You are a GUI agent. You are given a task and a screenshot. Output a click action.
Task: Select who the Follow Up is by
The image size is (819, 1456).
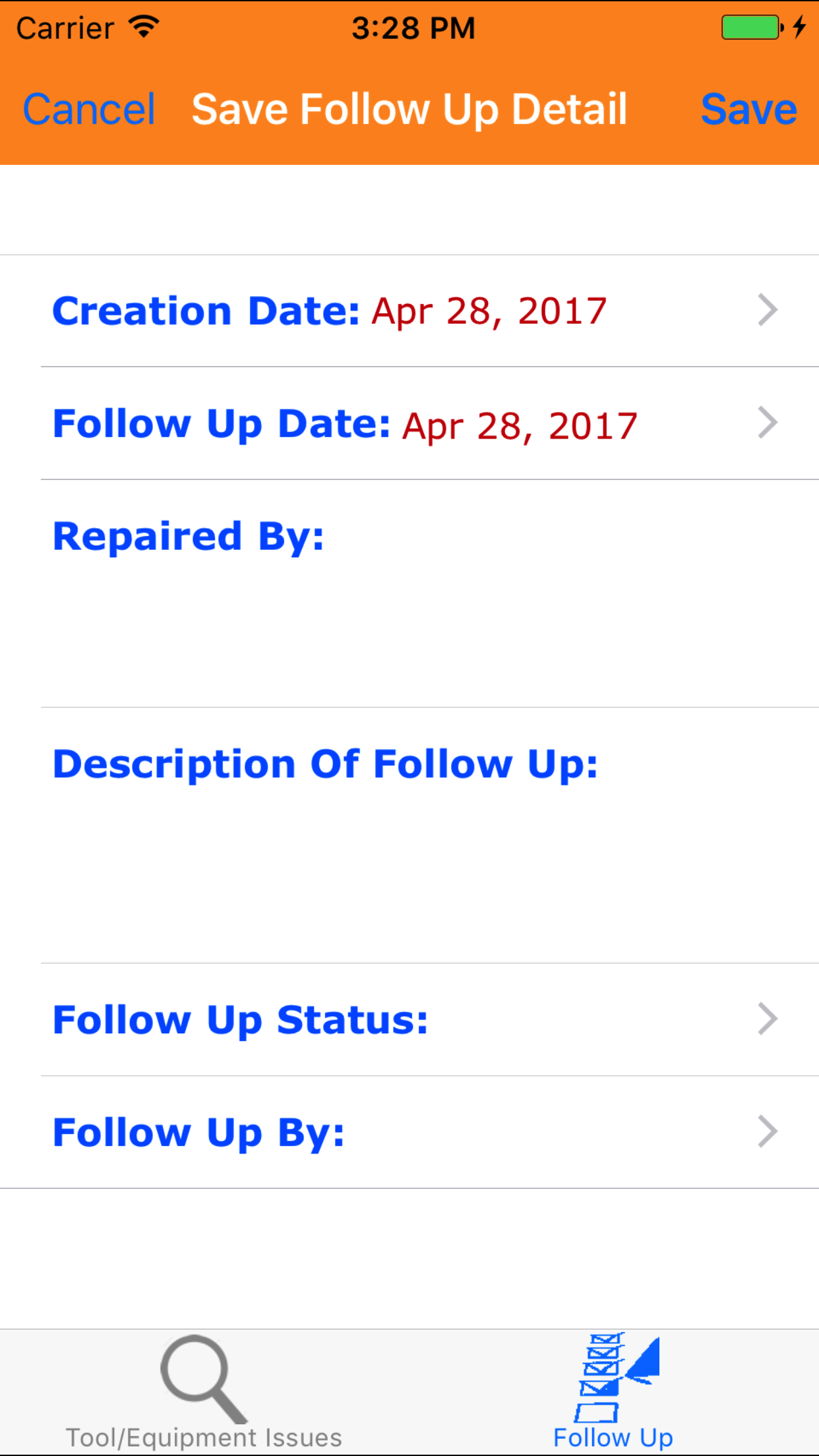coord(409,1132)
